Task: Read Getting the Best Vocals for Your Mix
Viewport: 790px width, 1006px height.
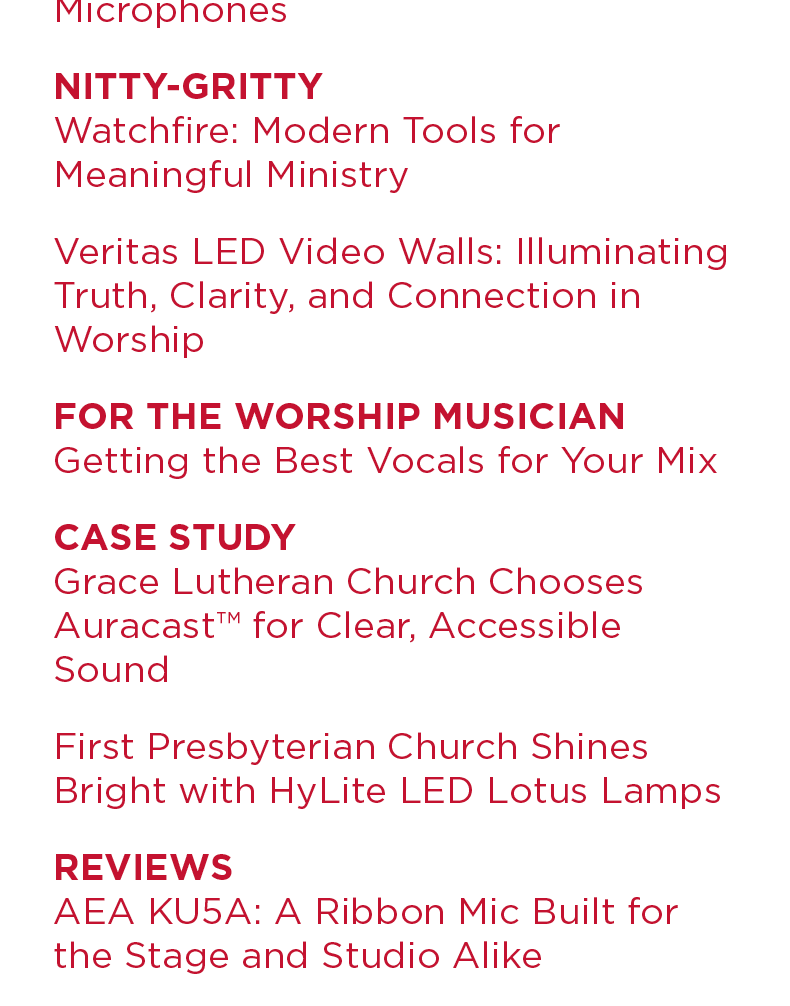Action: click(x=385, y=461)
